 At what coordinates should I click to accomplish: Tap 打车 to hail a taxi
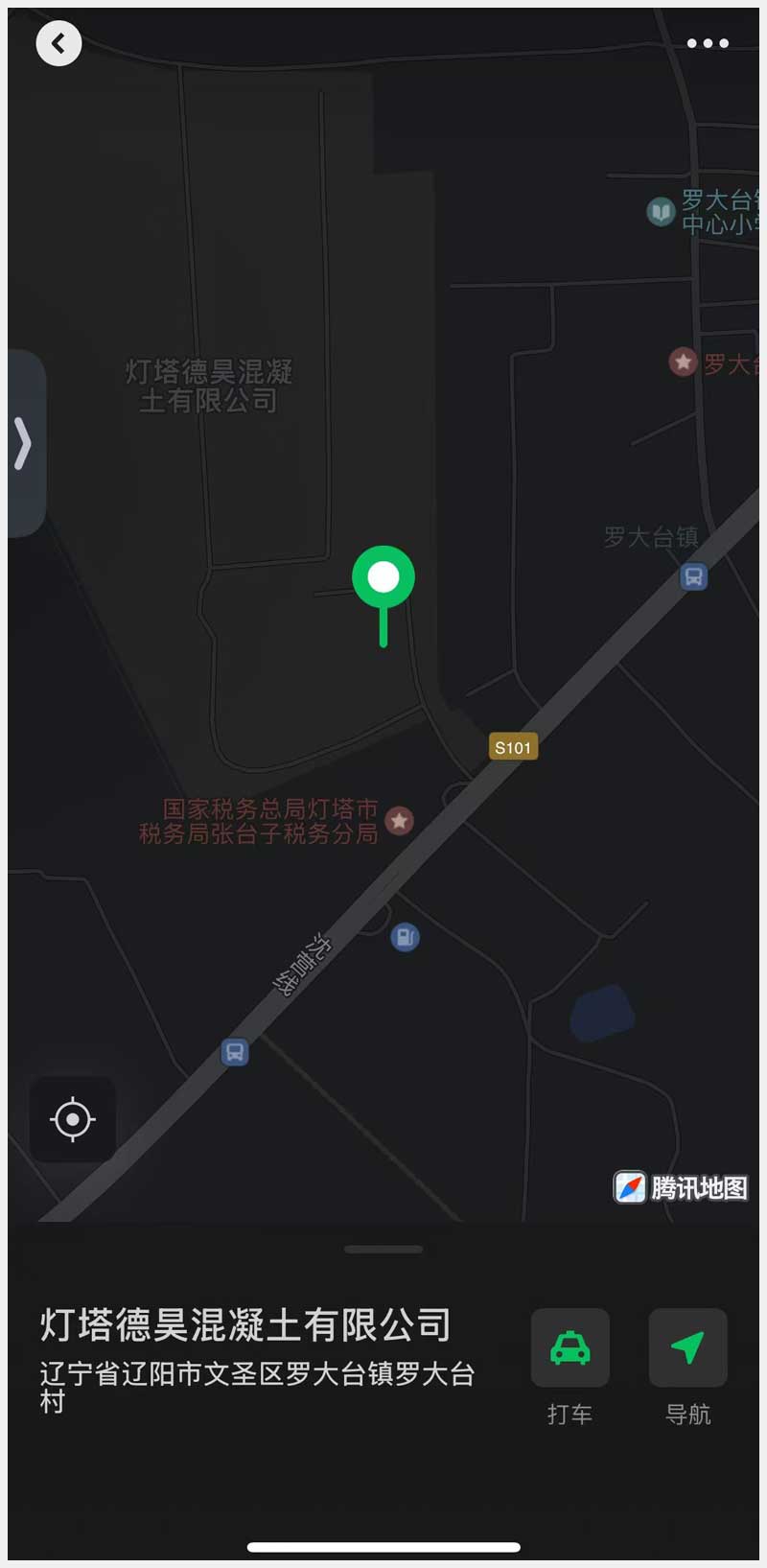(x=570, y=1348)
